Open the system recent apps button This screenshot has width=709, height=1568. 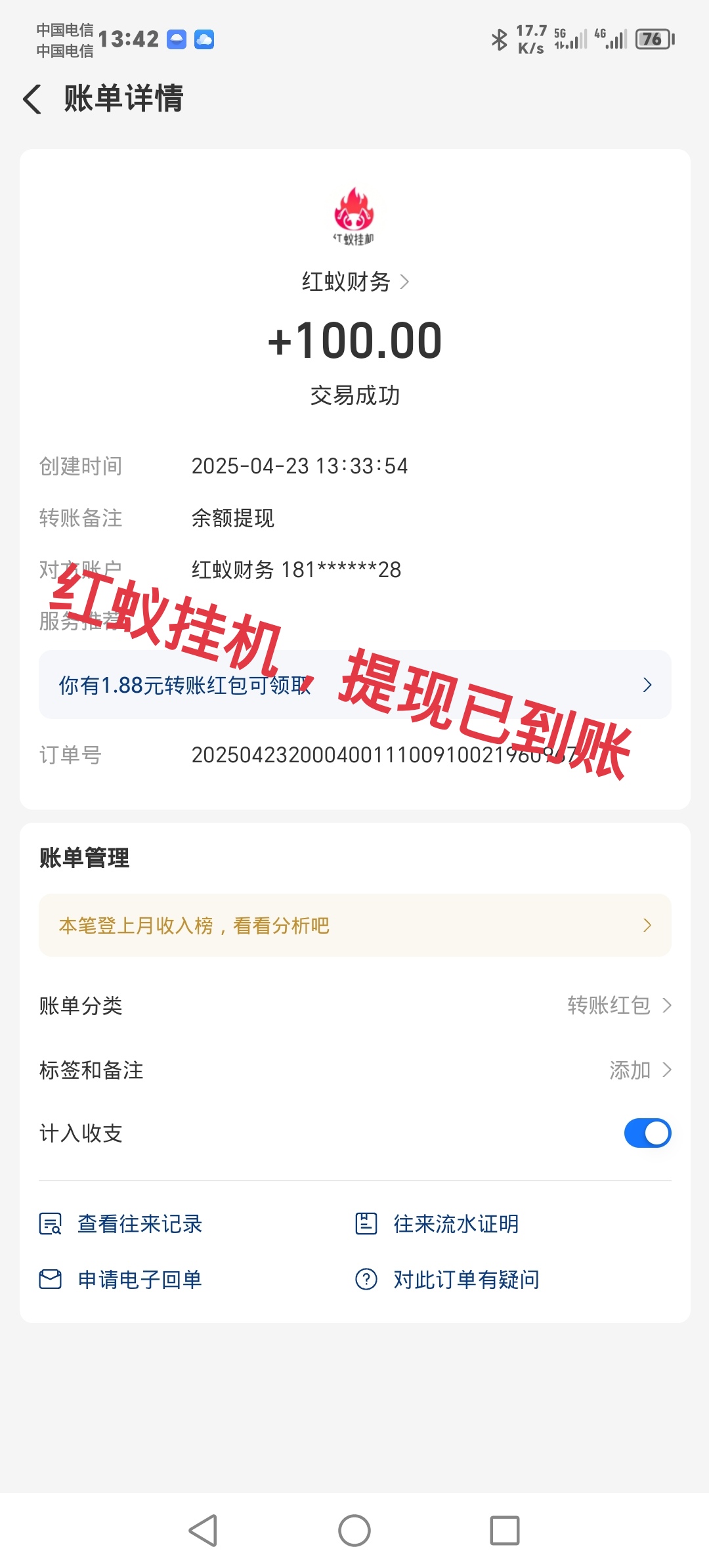[x=505, y=1531]
